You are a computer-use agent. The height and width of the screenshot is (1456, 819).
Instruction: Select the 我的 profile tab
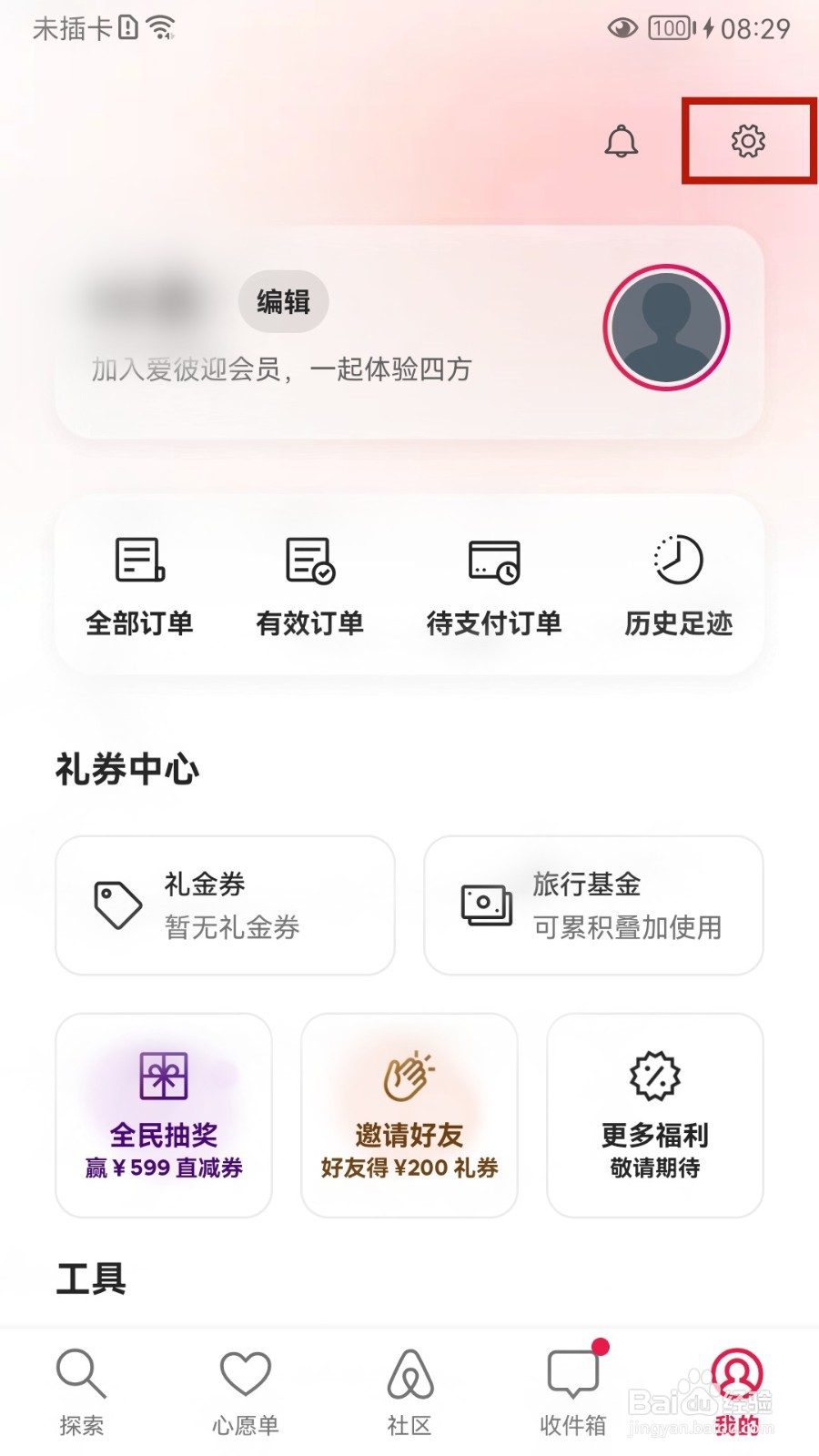coord(737,1392)
